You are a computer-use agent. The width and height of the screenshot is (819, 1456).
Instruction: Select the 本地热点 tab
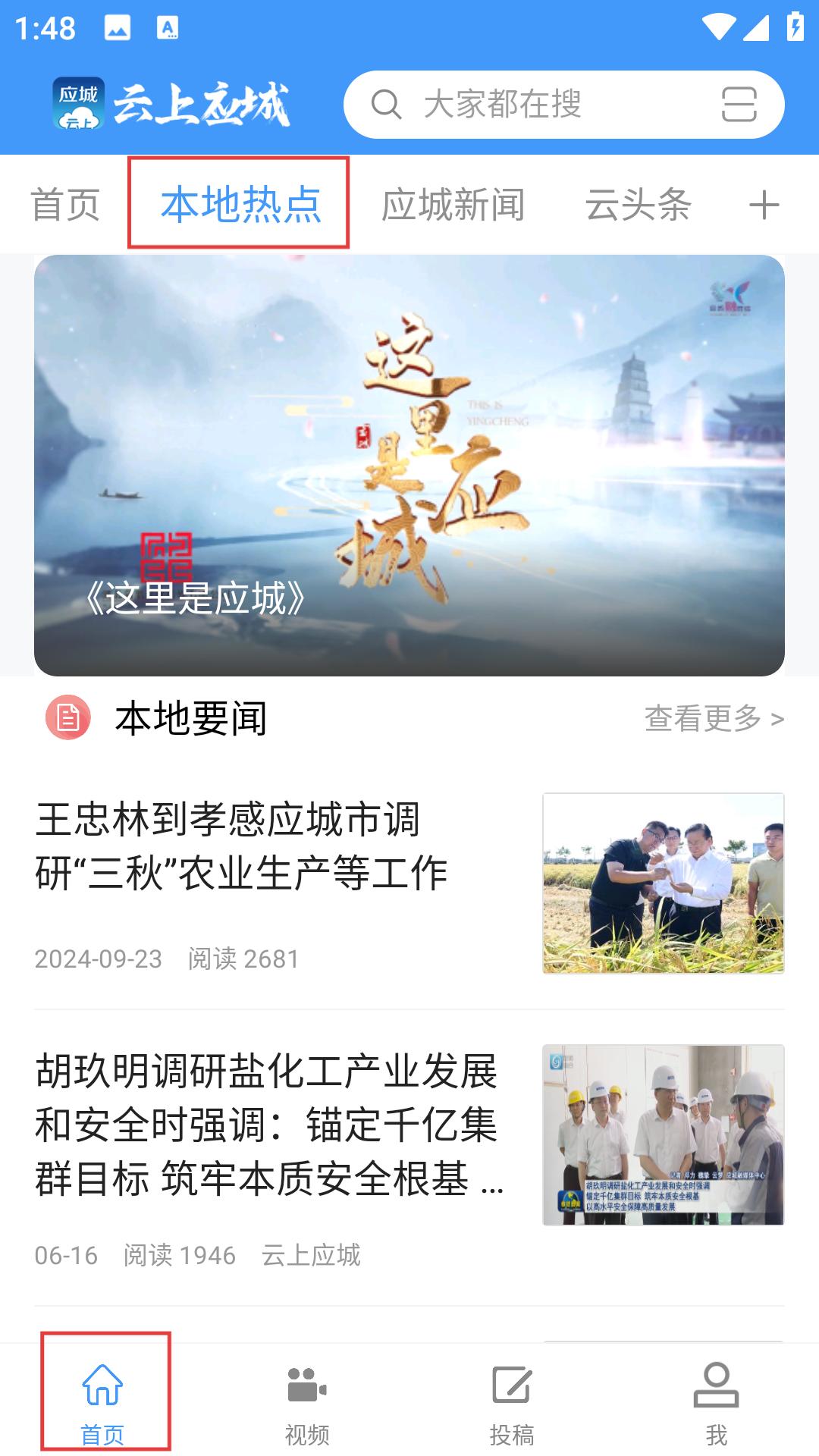pos(240,205)
